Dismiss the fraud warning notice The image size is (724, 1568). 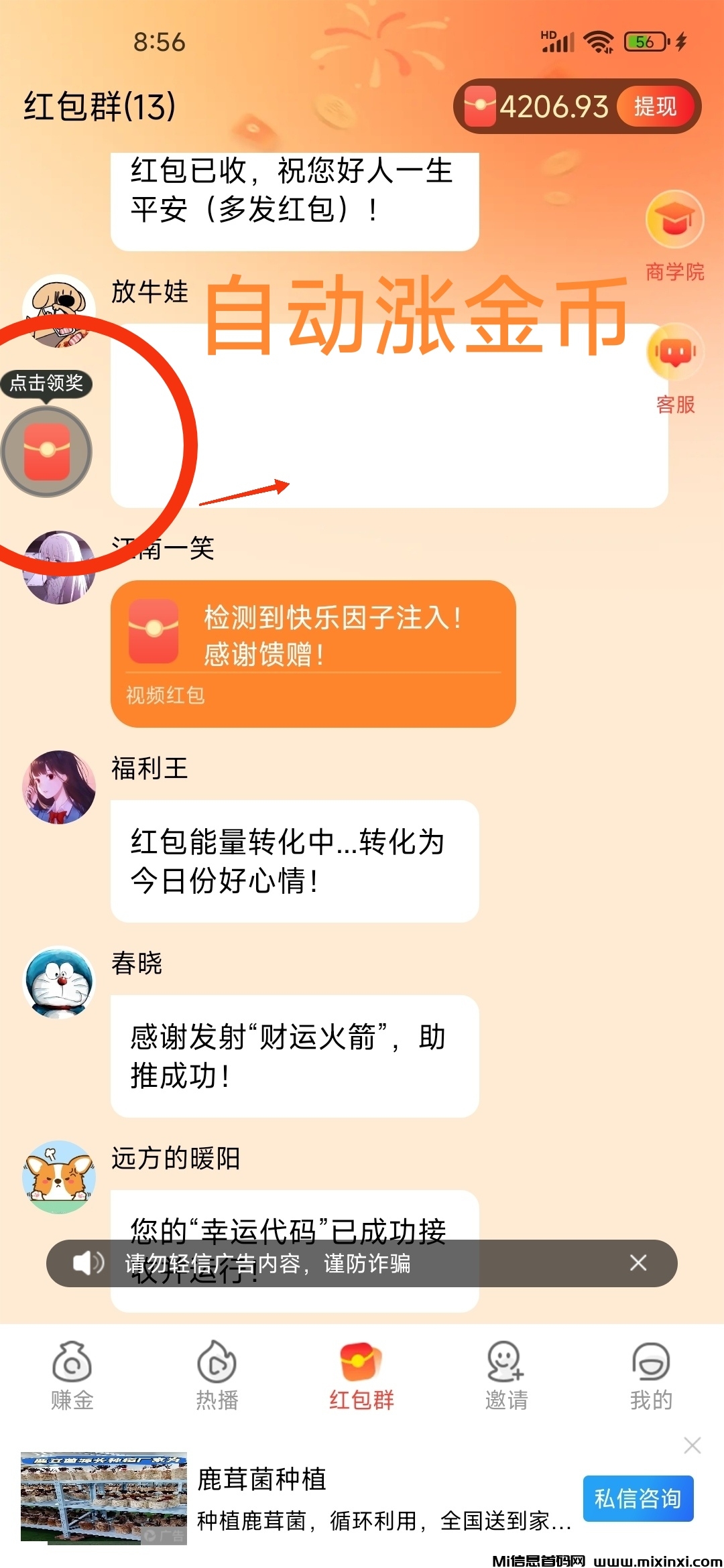point(638,1263)
